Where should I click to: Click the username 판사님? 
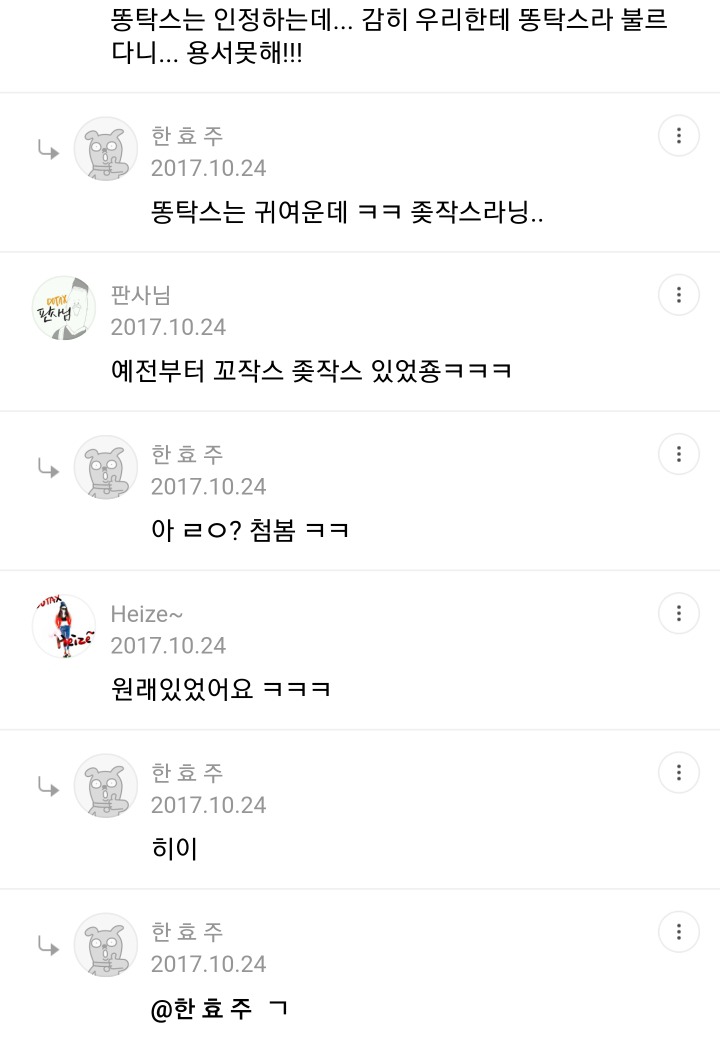pos(133,293)
